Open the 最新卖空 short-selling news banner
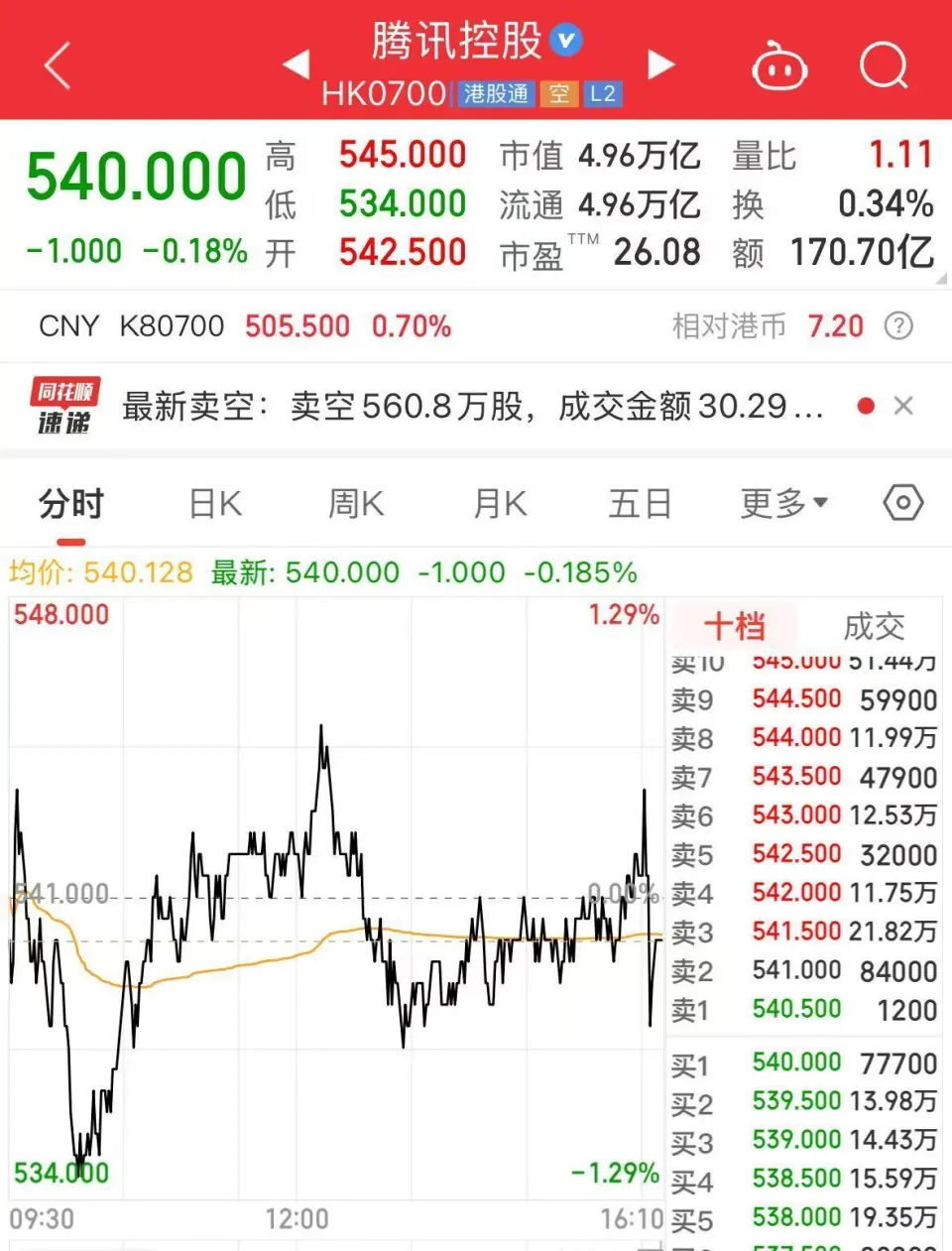This screenshot has width=952, height=1251. [472, 407]
